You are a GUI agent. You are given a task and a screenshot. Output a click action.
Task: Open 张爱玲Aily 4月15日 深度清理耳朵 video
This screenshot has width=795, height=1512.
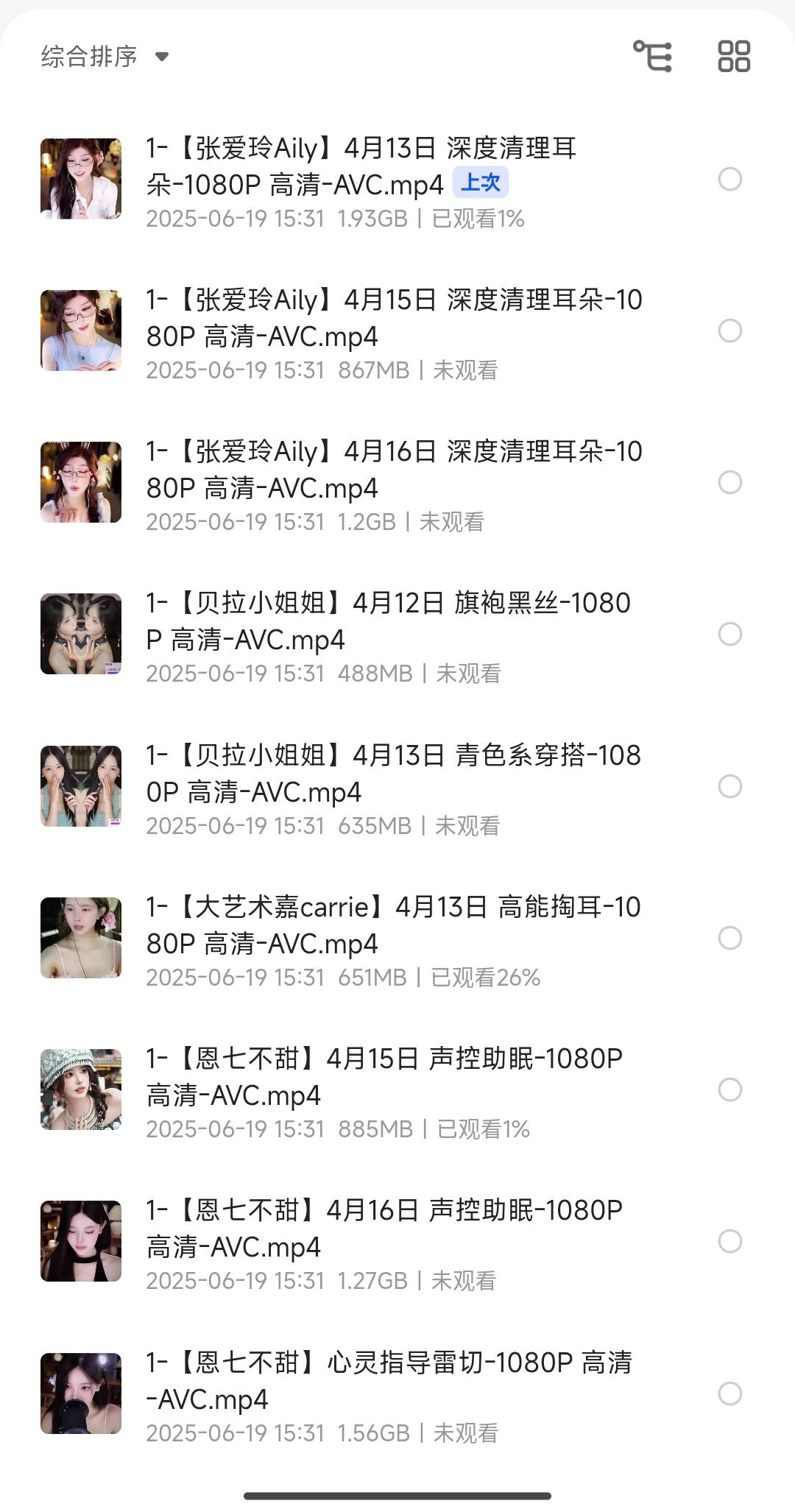coord(394,318)
